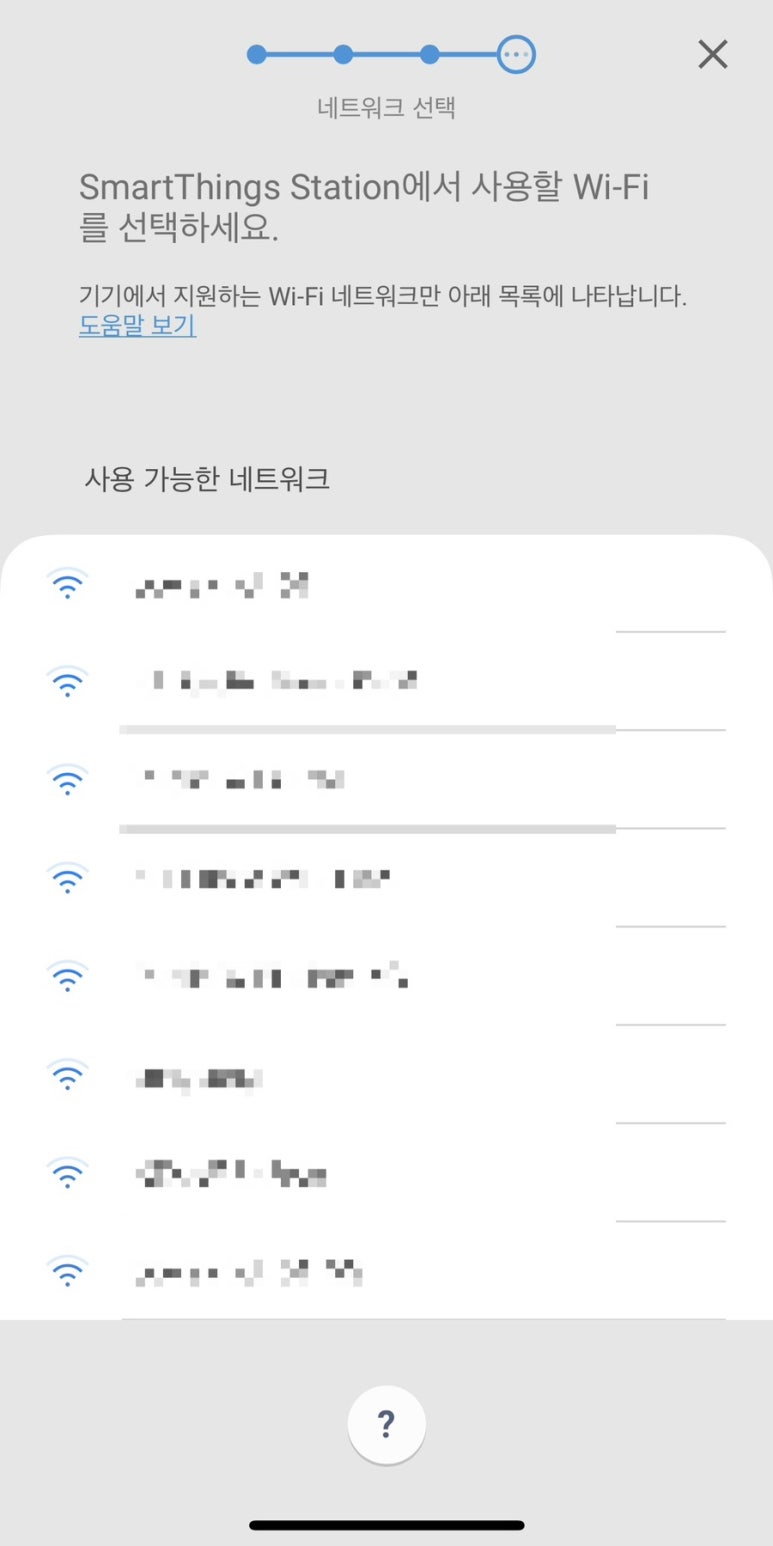Select the first Wi-Fi network in the list
Screen dimensions: 773x1546
(x=386, y=584)
